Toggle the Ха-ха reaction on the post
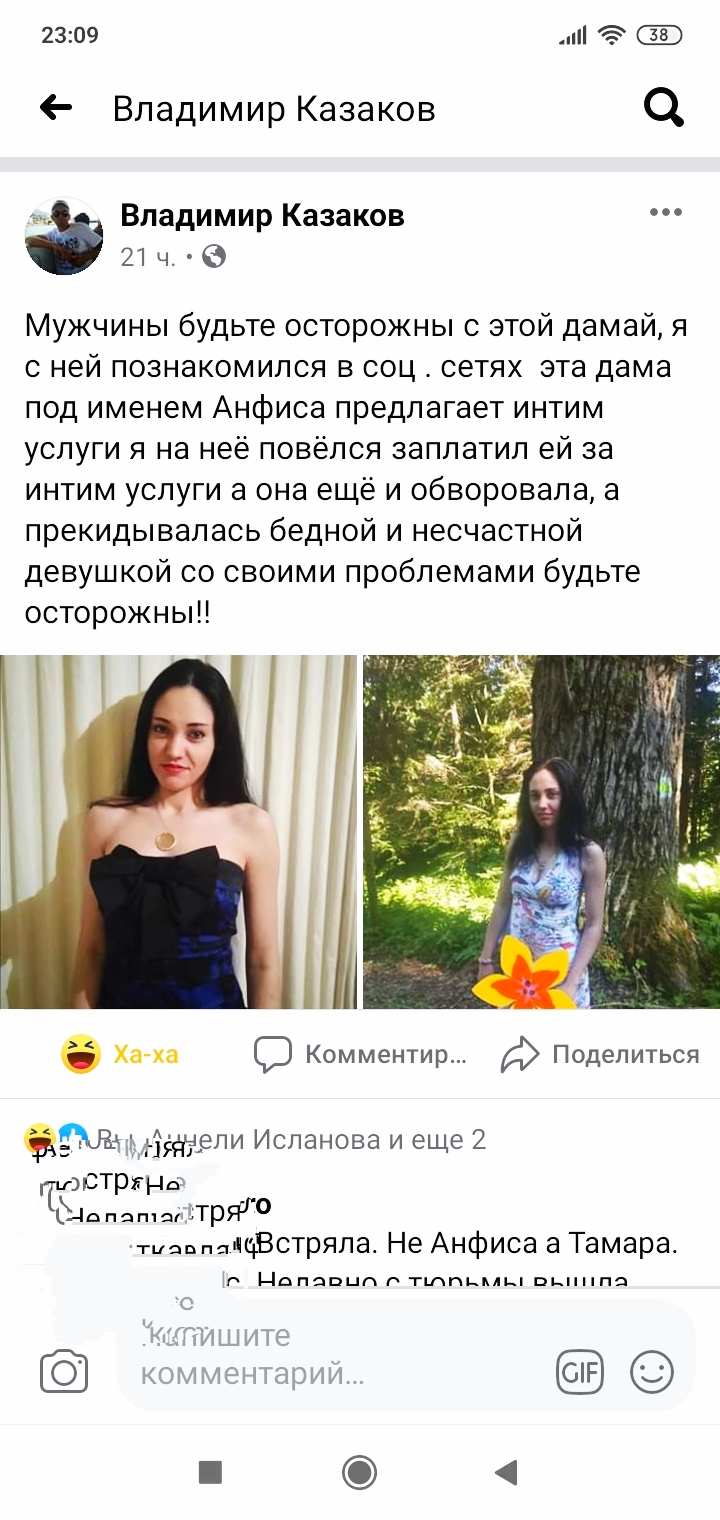This screenshot has height=1520, width=720. tap(120, 1054)
